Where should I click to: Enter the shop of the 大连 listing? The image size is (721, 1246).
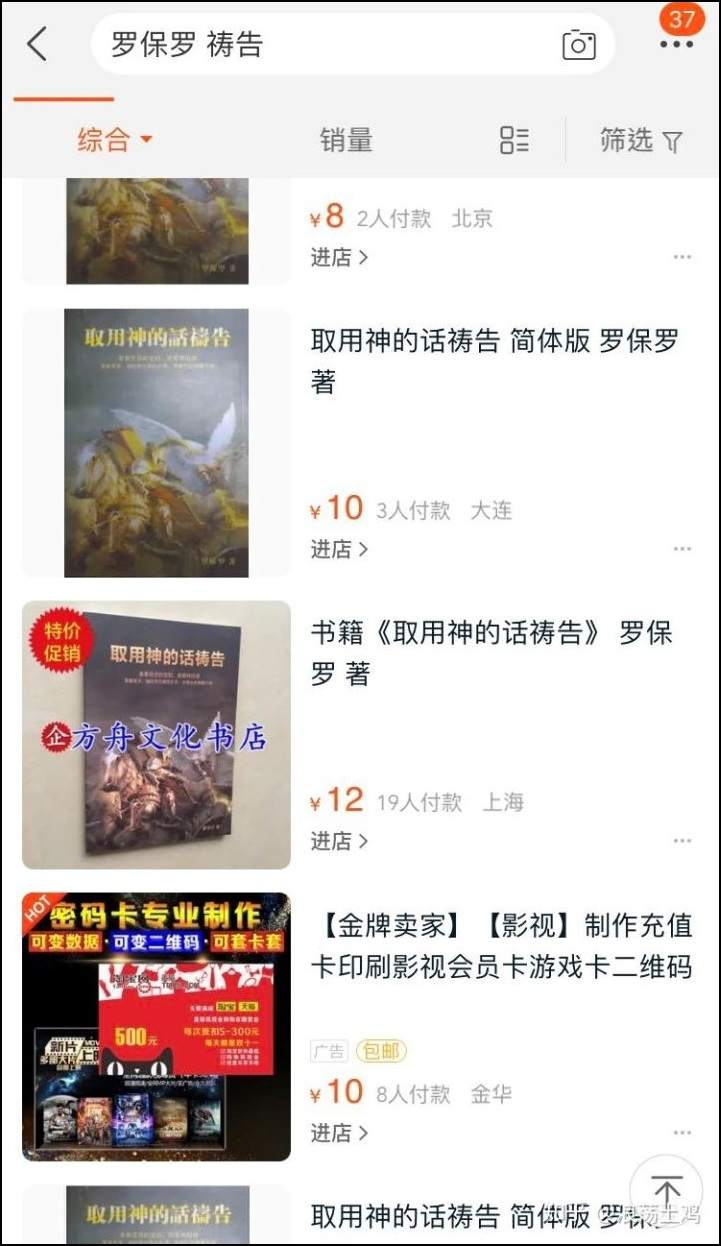[339, 549]
